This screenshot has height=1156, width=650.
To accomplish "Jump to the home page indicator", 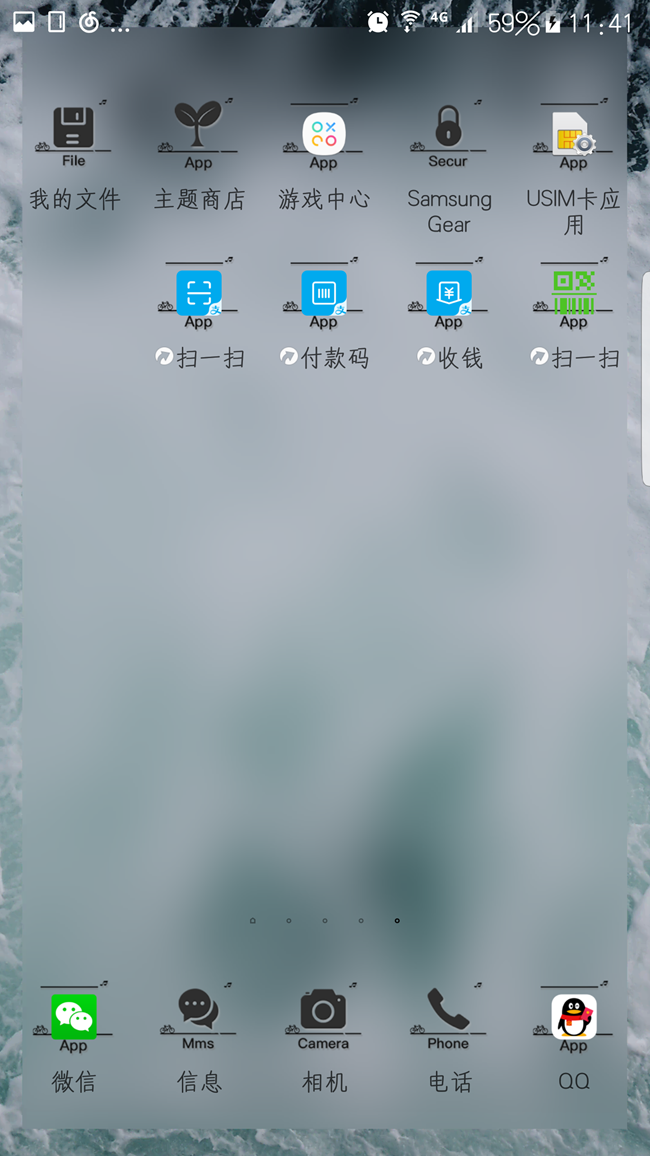I will pos(253,920).
